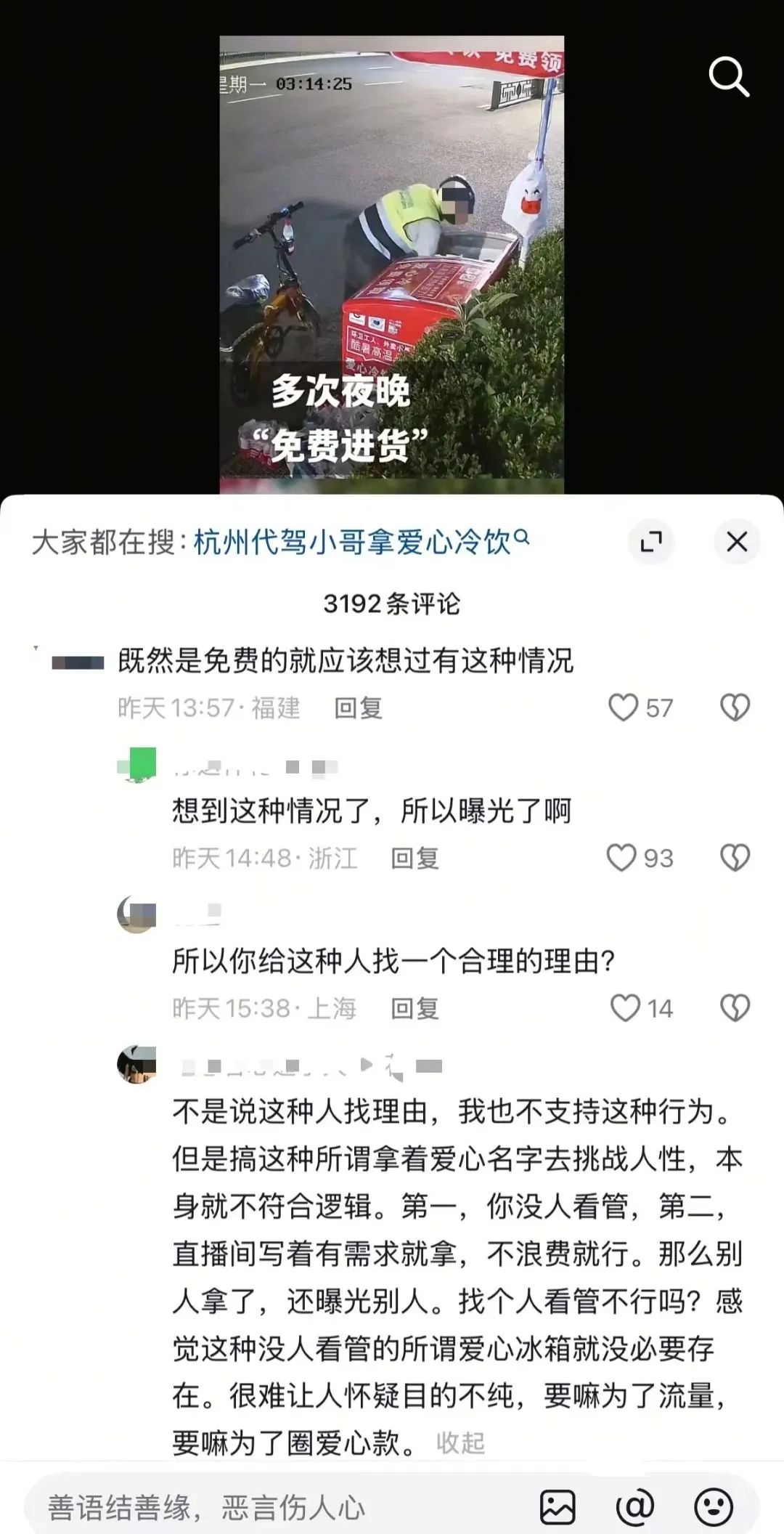Close the comments panel
The width and height of the screenshot is (784, 1534).
[737, 542]
